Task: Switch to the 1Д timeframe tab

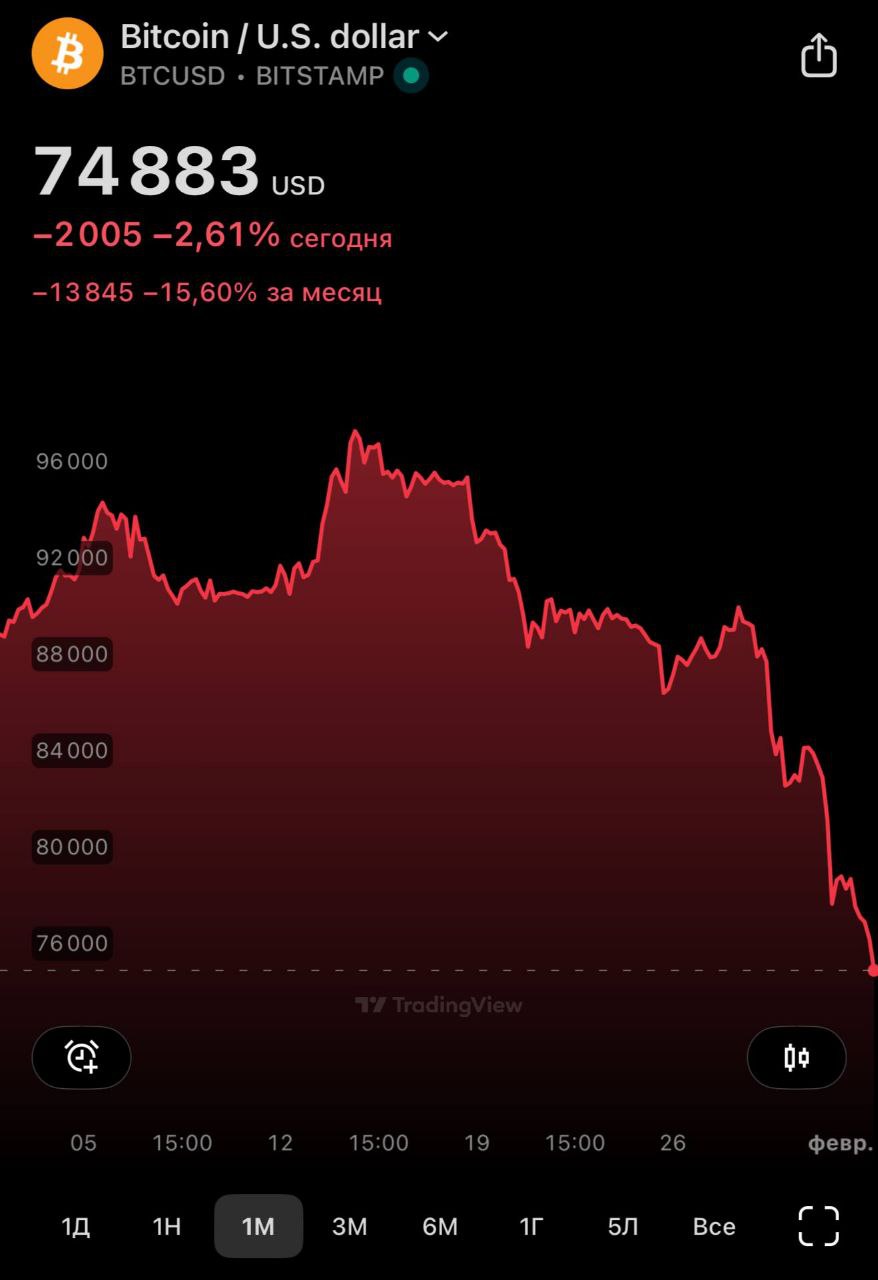Action: pos(75,1226)
